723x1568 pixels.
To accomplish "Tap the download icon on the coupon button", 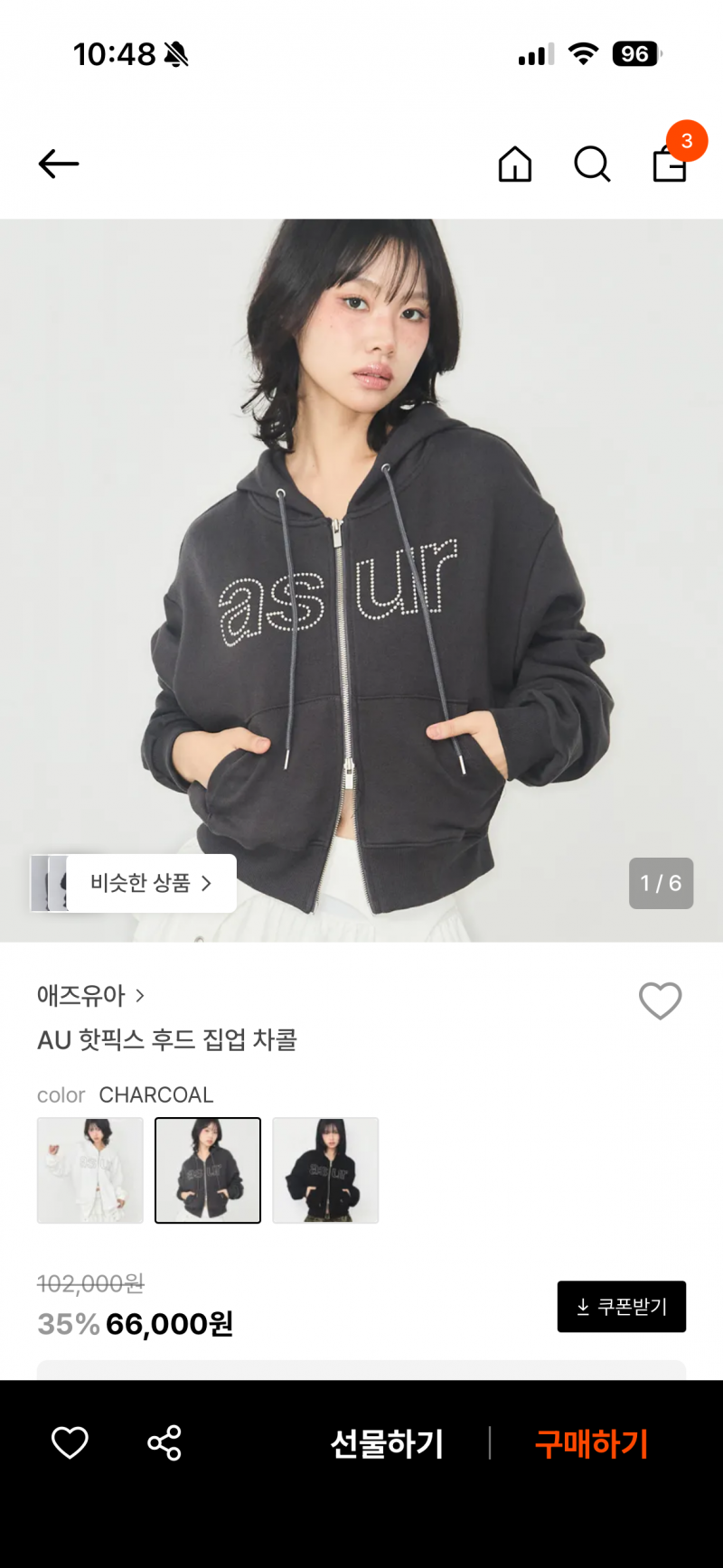I will [581, 1306].
